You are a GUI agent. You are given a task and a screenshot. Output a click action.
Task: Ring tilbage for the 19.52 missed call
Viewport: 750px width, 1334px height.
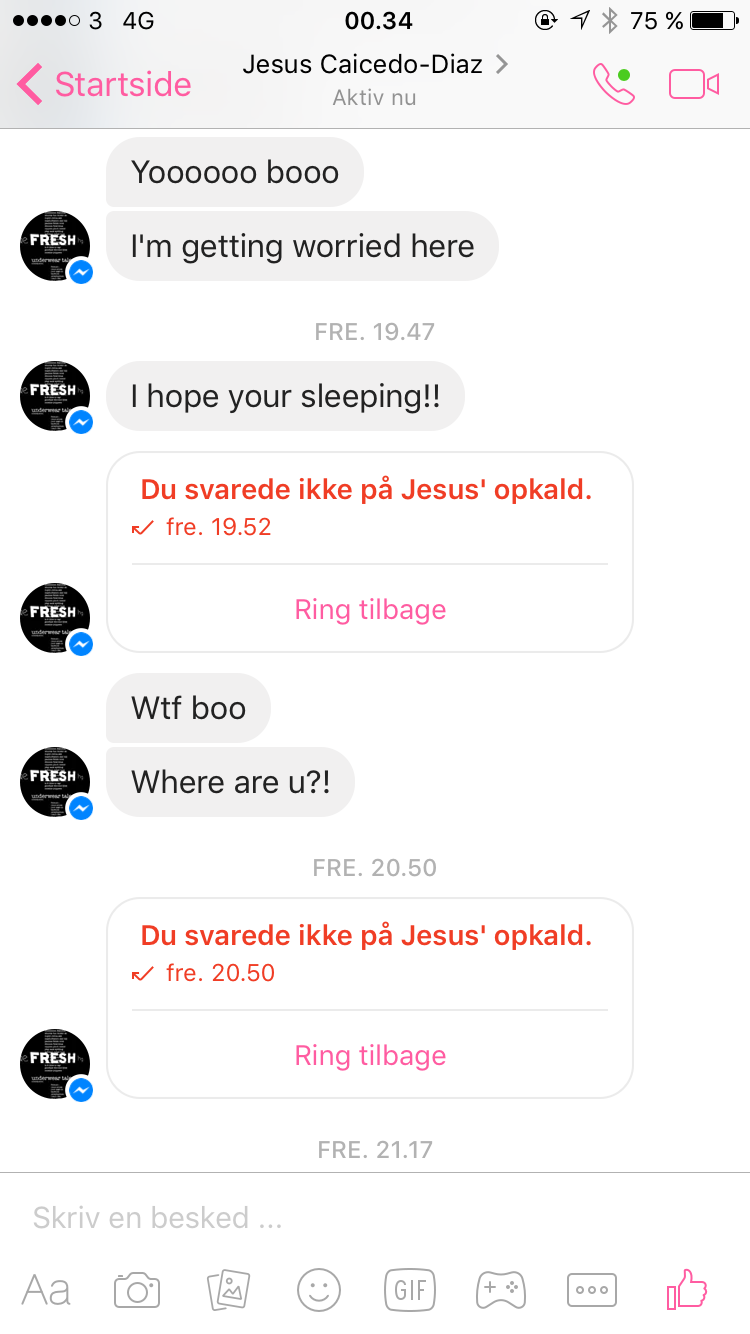370,609
